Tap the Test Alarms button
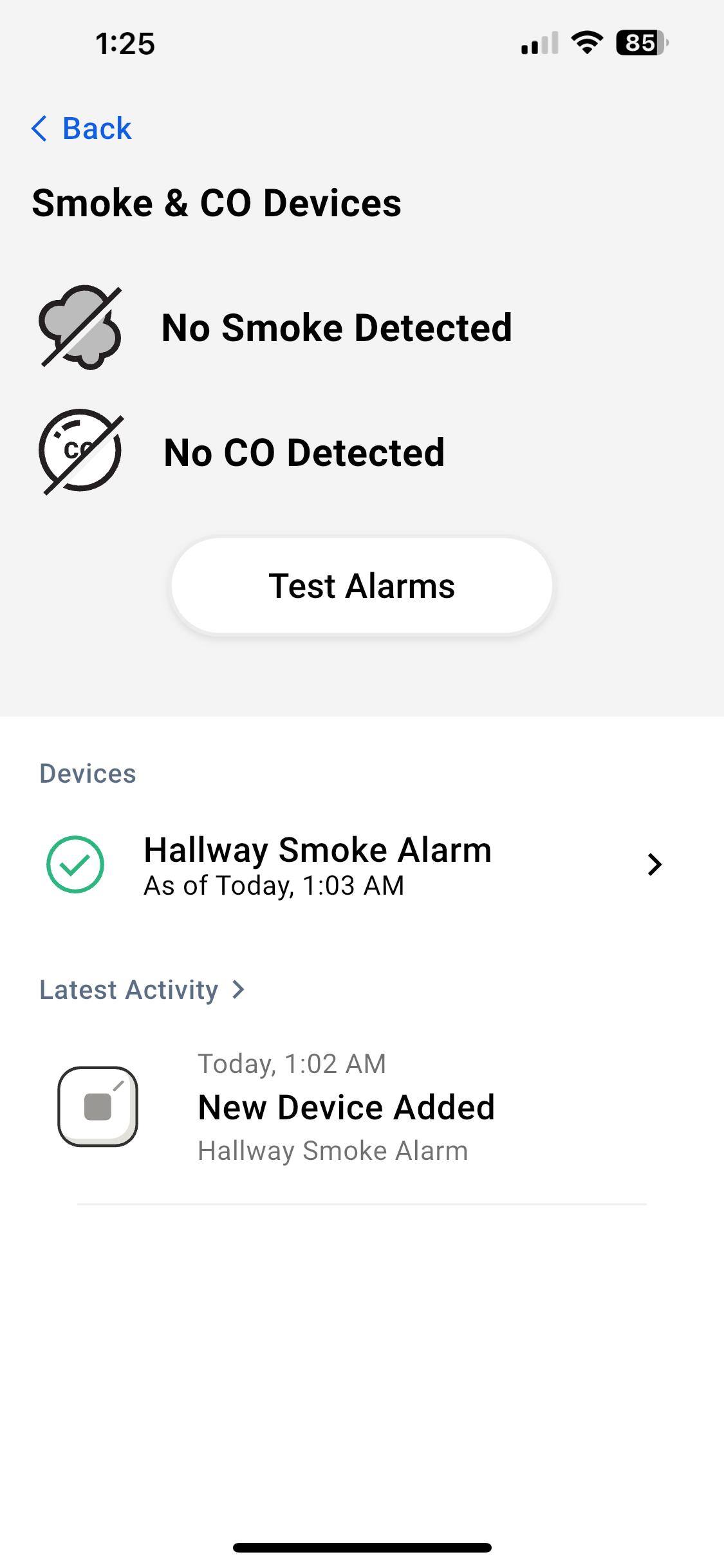Viewport: 724px width, 1568px height. click(x=362, y=586)
